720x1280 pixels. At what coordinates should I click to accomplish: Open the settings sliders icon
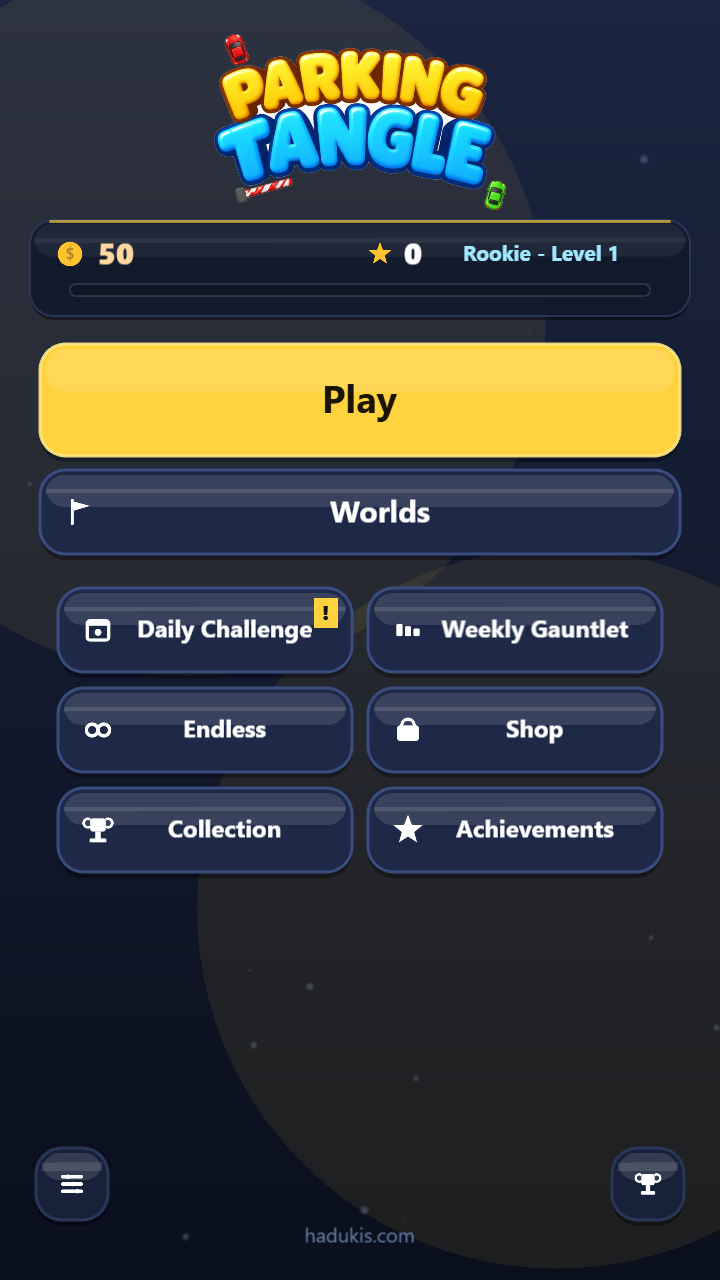point(72,1184)
